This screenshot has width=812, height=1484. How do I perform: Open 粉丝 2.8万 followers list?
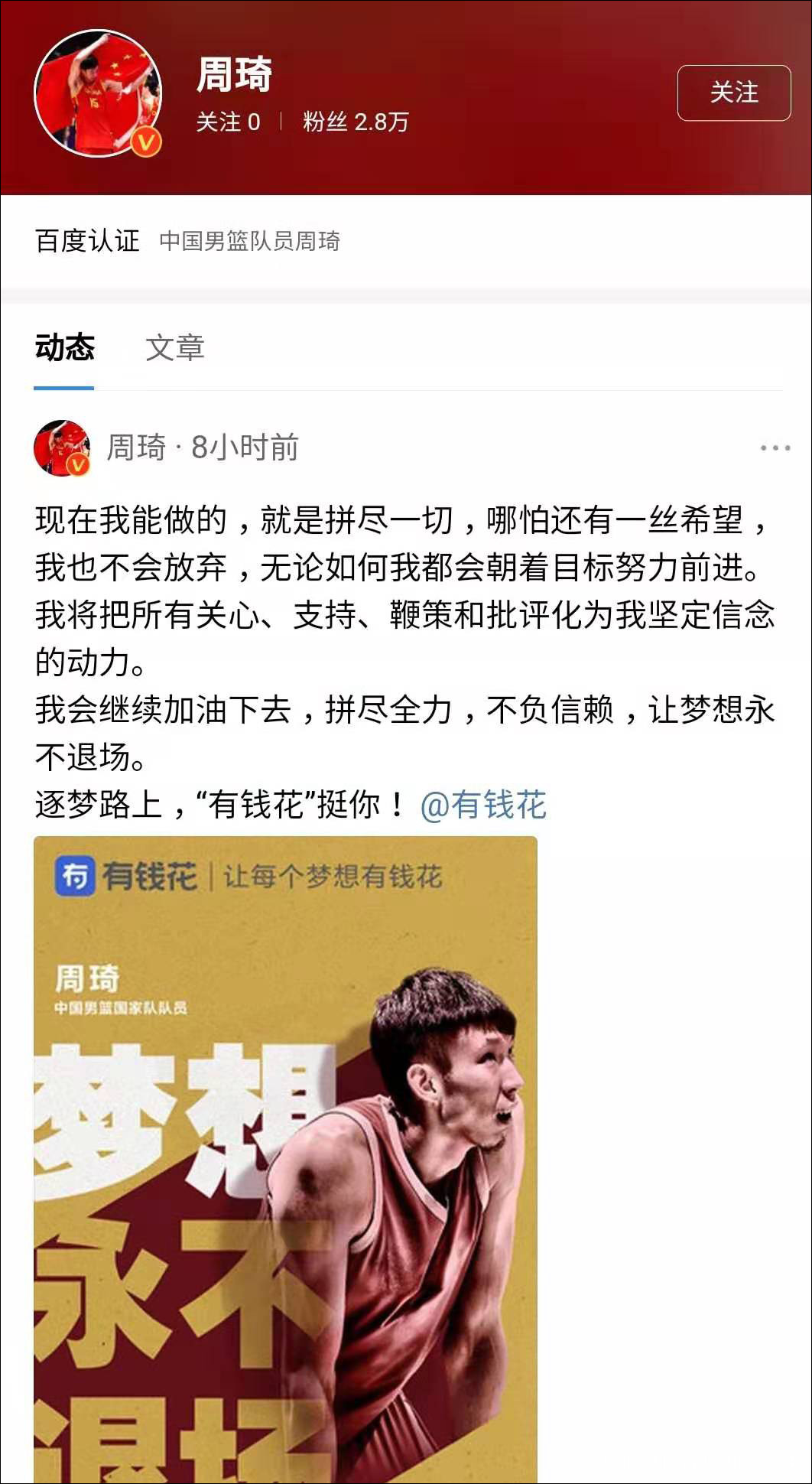(356, 122)
